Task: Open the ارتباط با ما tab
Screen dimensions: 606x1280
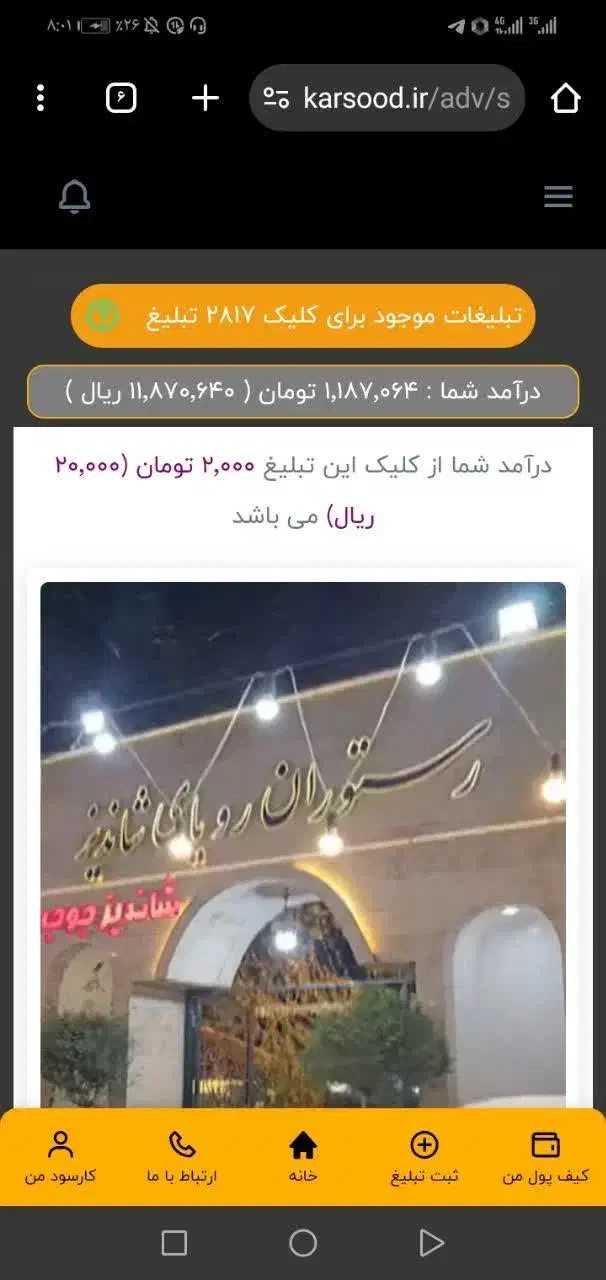Action: tap(182, 1157)
